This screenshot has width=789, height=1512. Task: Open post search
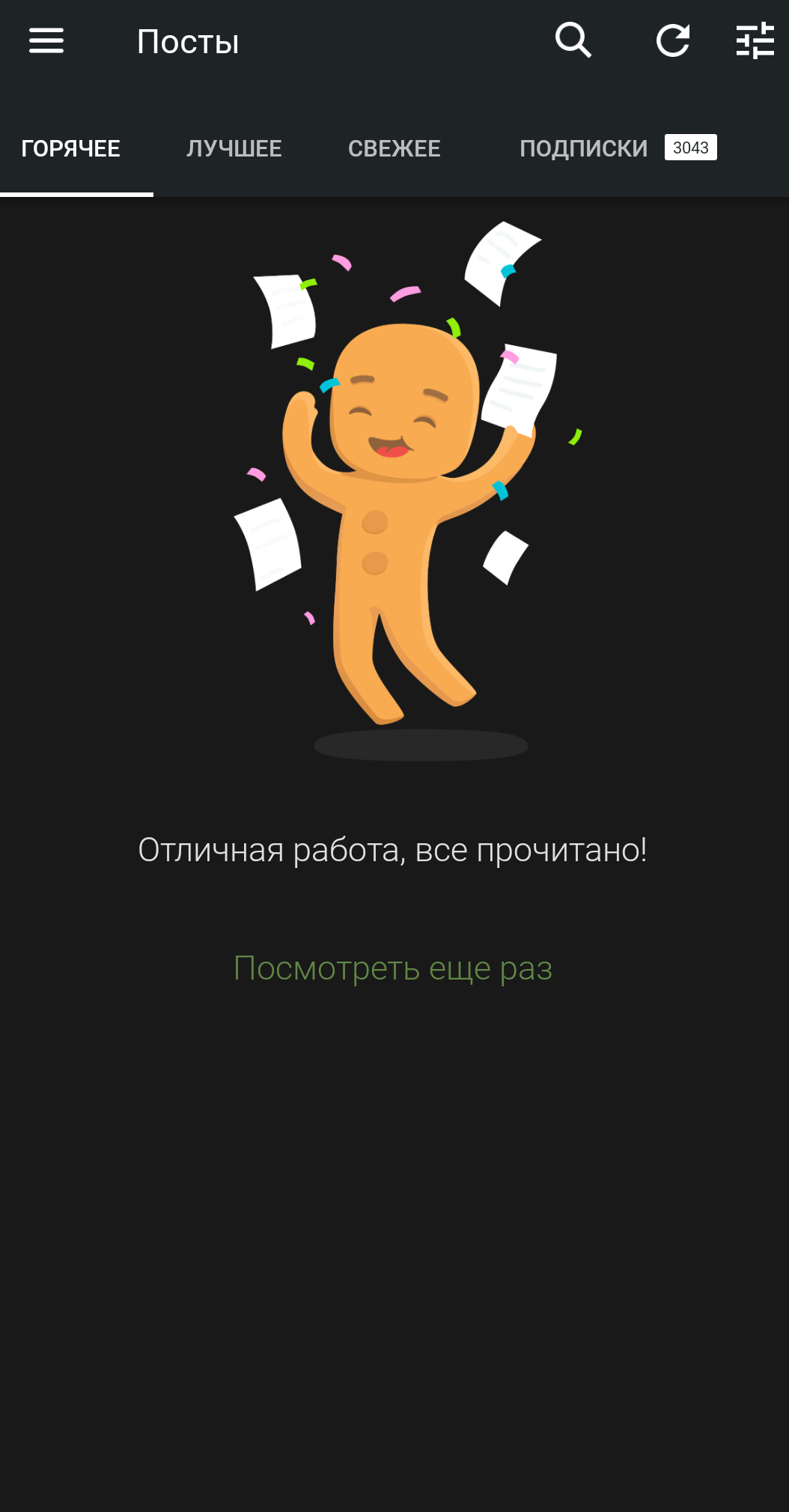pyautogui.click(x=573, y=40)
